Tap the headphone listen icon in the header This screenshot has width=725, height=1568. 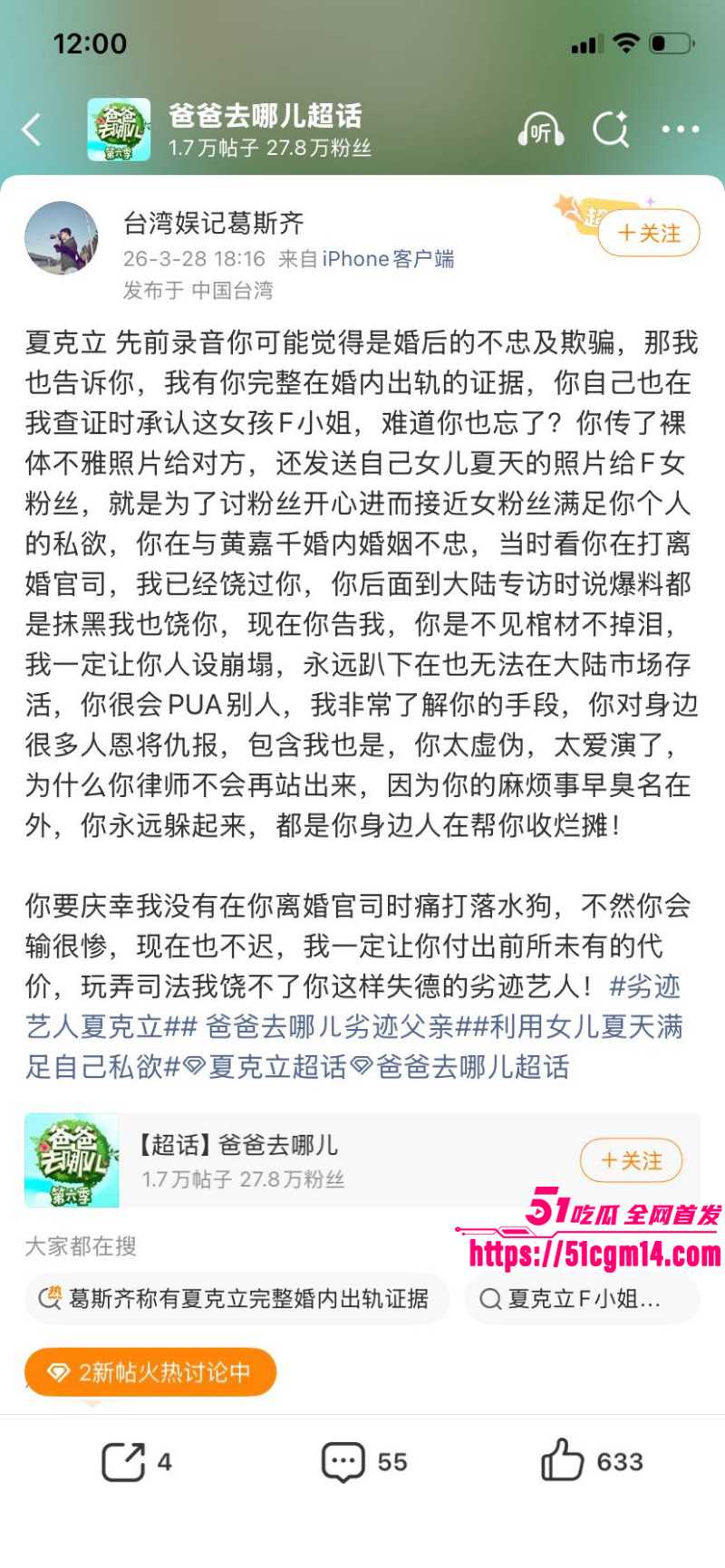[x=542, y=129]
